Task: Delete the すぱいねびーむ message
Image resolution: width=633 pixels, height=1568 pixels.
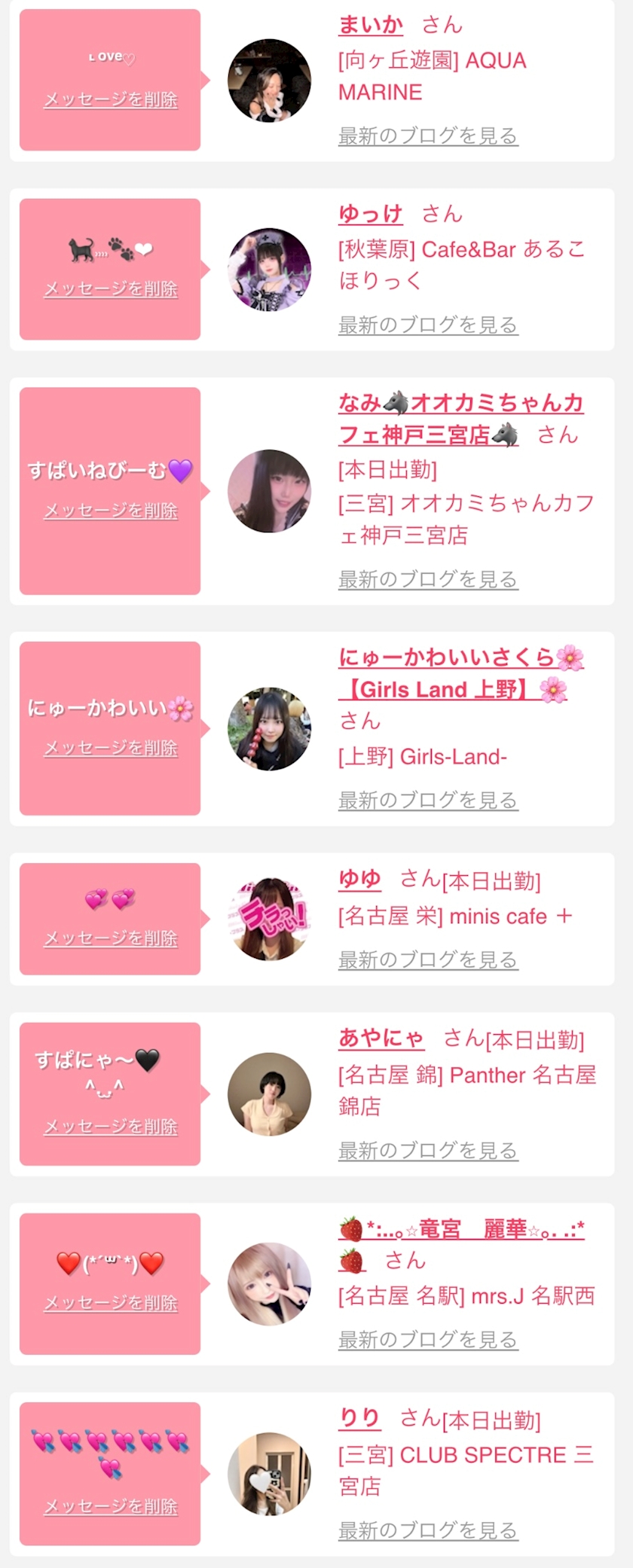Action: pyautogui.click(x=111, y=511)
